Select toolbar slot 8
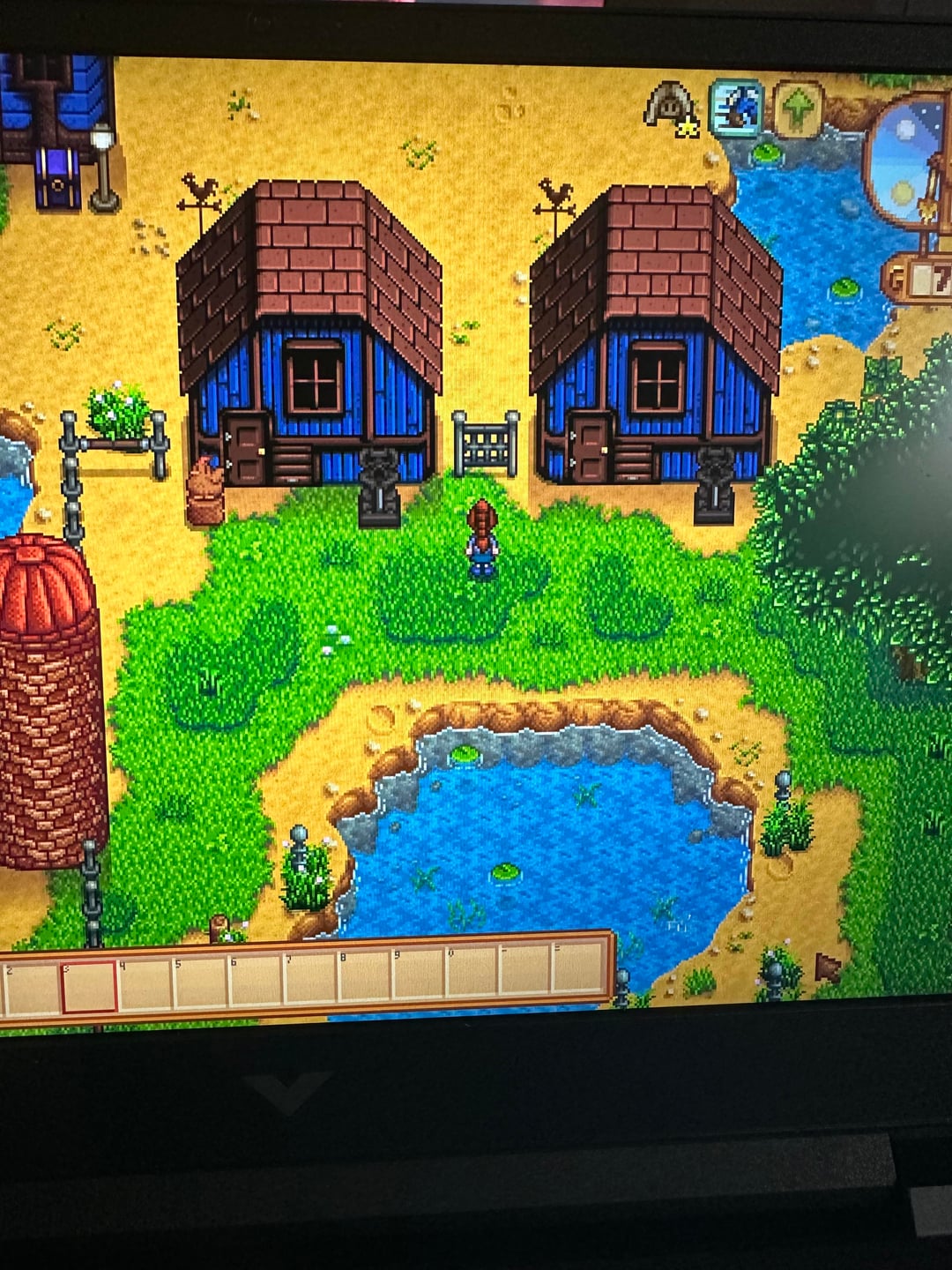Screen dimensions: 952x1270 [364, 976]
